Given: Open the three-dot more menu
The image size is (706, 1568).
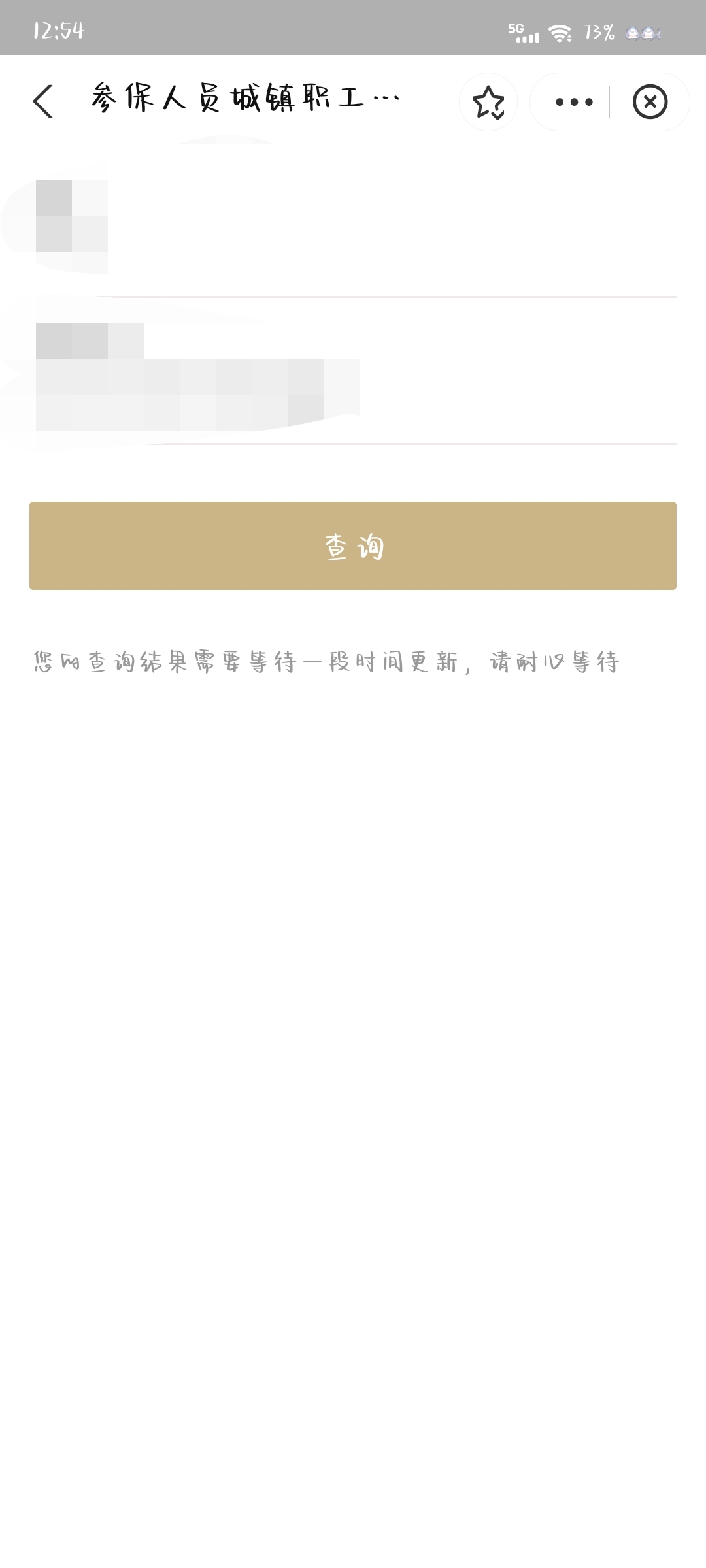Looking at the screenshot, I should point(573,102).
